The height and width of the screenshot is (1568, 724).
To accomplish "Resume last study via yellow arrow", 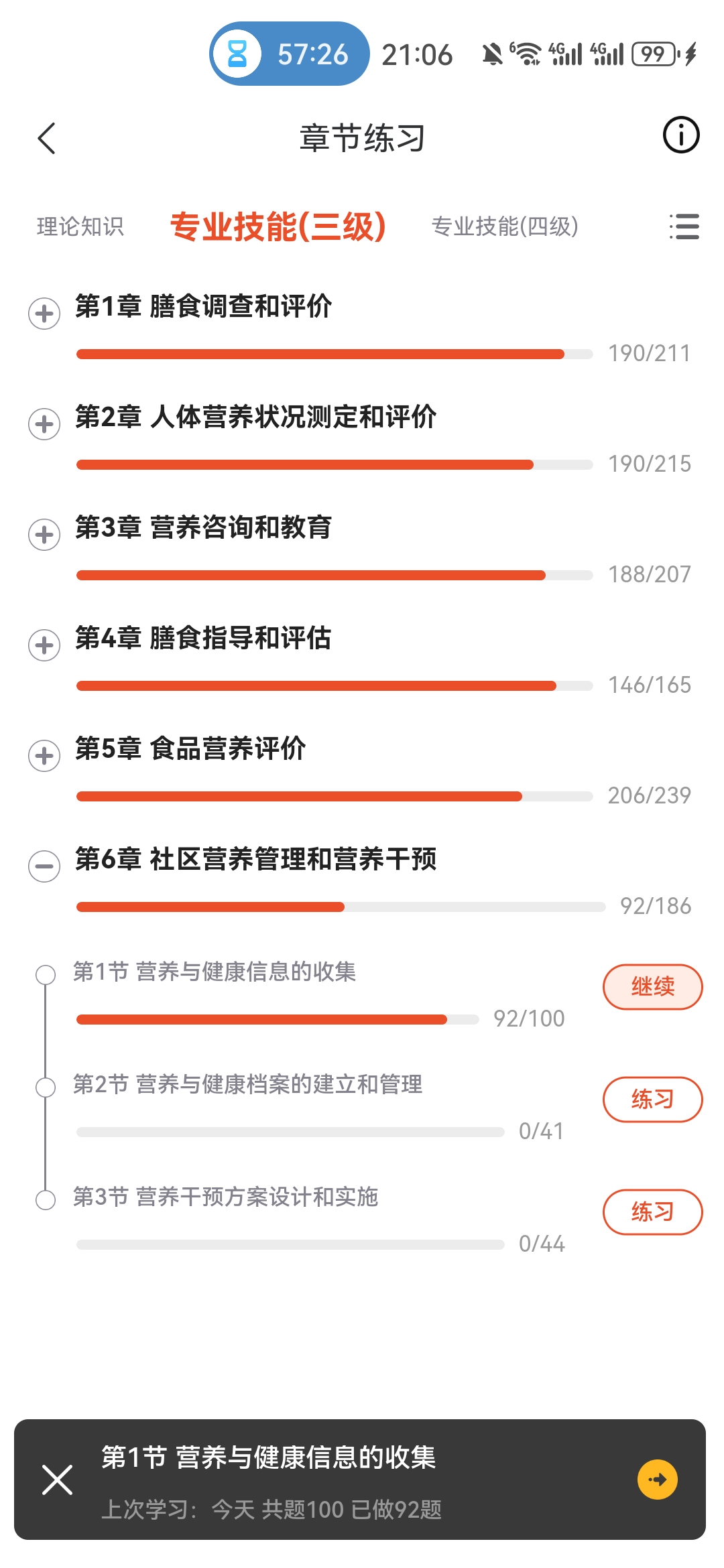I will click(x=657, y=1480).
